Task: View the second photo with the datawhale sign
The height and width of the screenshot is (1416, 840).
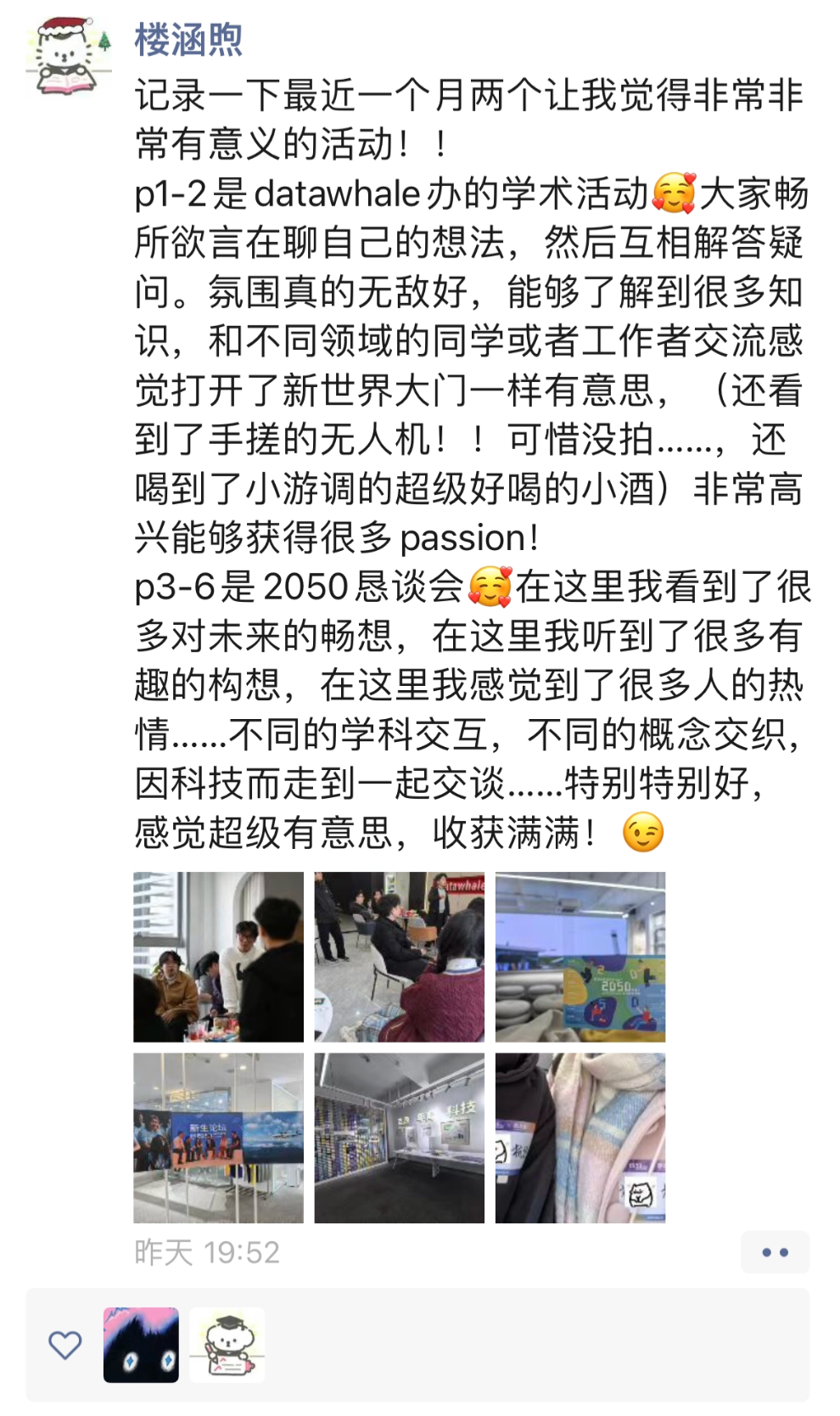Action: pyautogui.click(x=399, y=957)
